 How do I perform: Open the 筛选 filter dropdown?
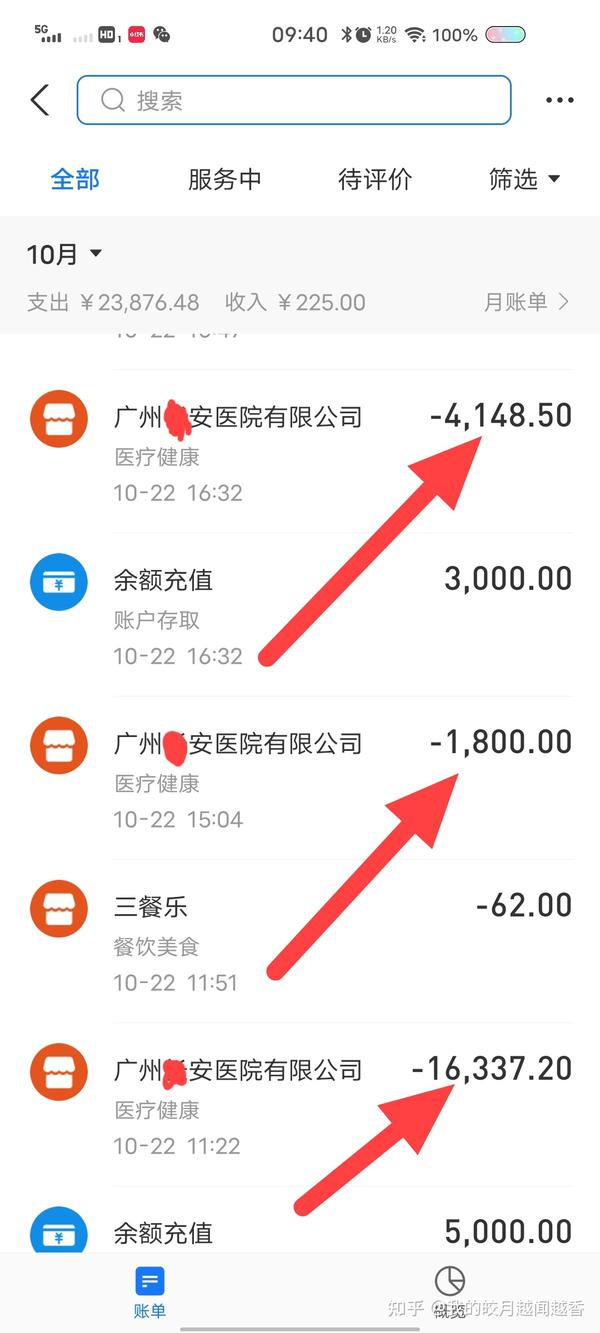click(x=524, y=180)
